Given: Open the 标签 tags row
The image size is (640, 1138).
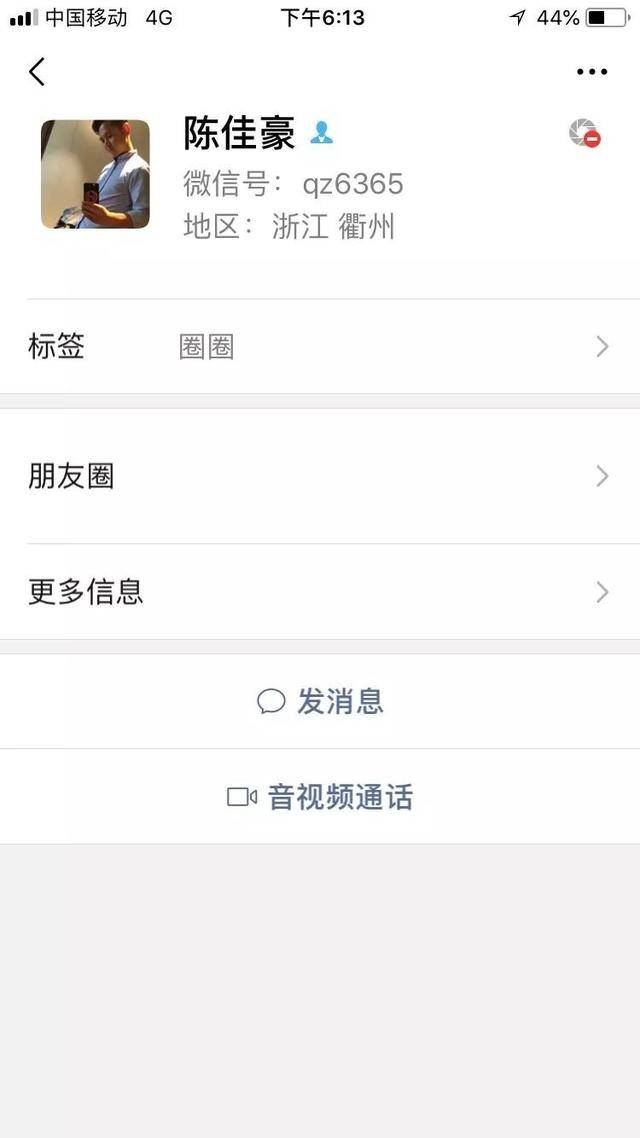Looking at the screenshot, I should coord(320,347).
